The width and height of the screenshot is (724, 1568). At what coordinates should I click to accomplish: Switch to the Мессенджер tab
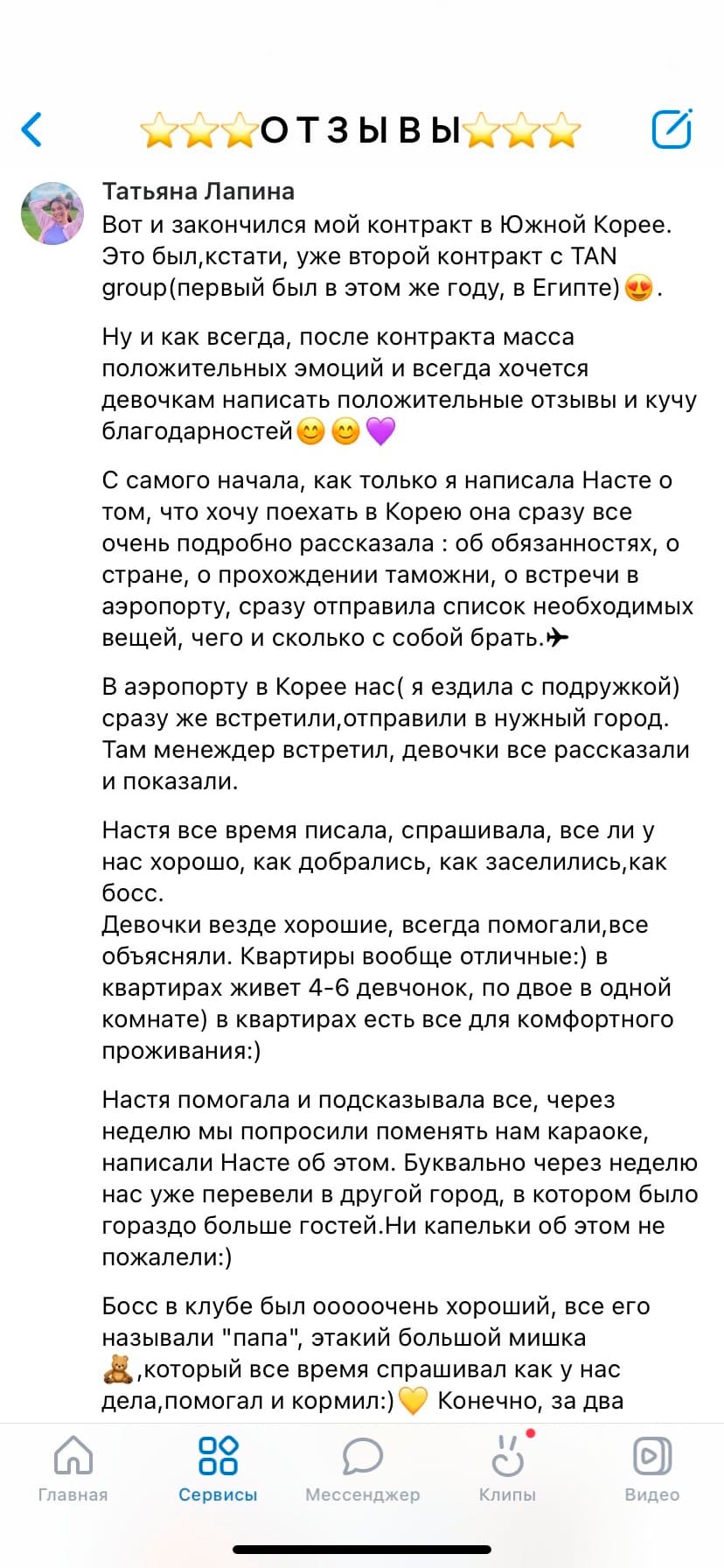[362, 1470]
